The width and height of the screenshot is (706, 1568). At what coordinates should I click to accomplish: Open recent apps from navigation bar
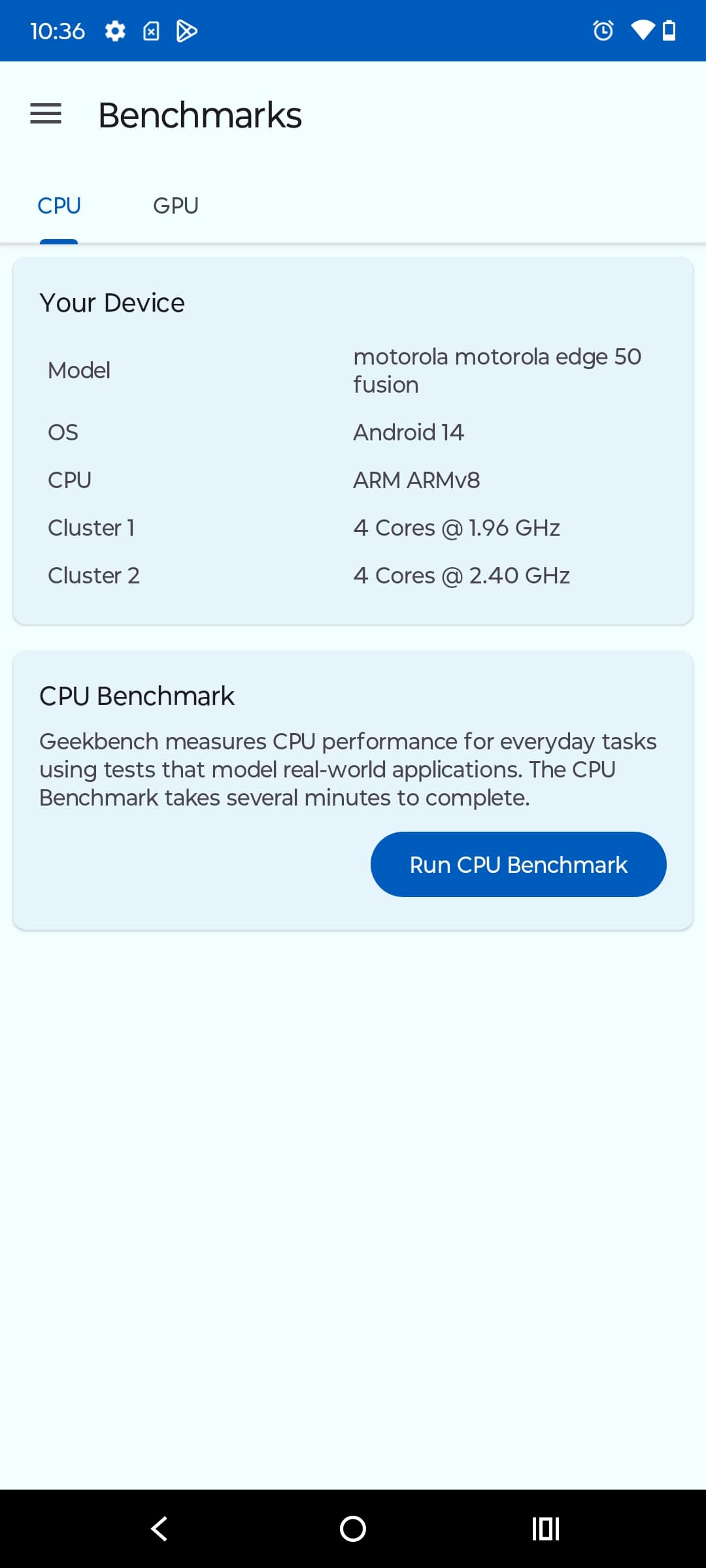546,1529
